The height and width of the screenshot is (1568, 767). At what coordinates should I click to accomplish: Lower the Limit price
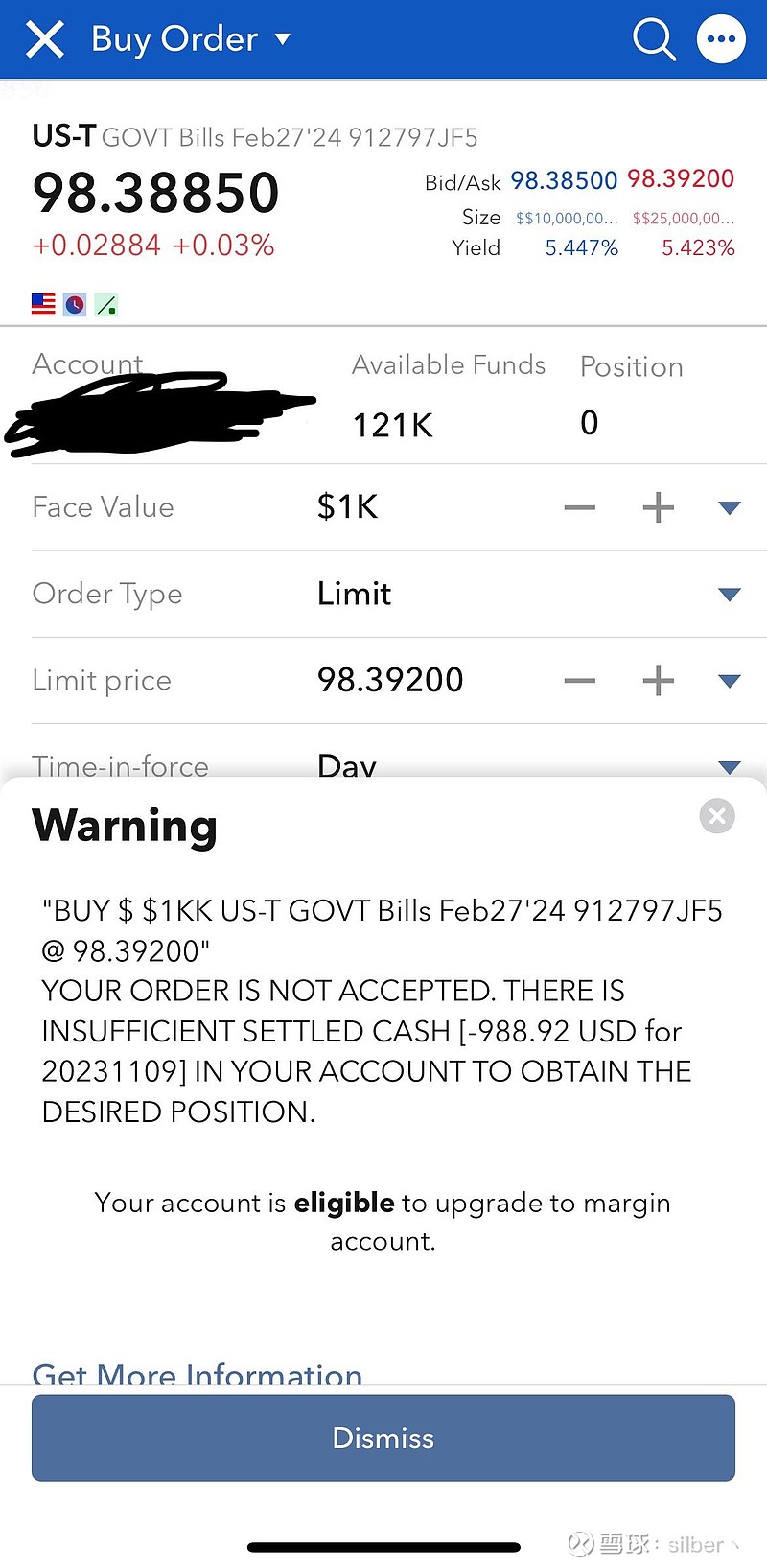[580, 681]
